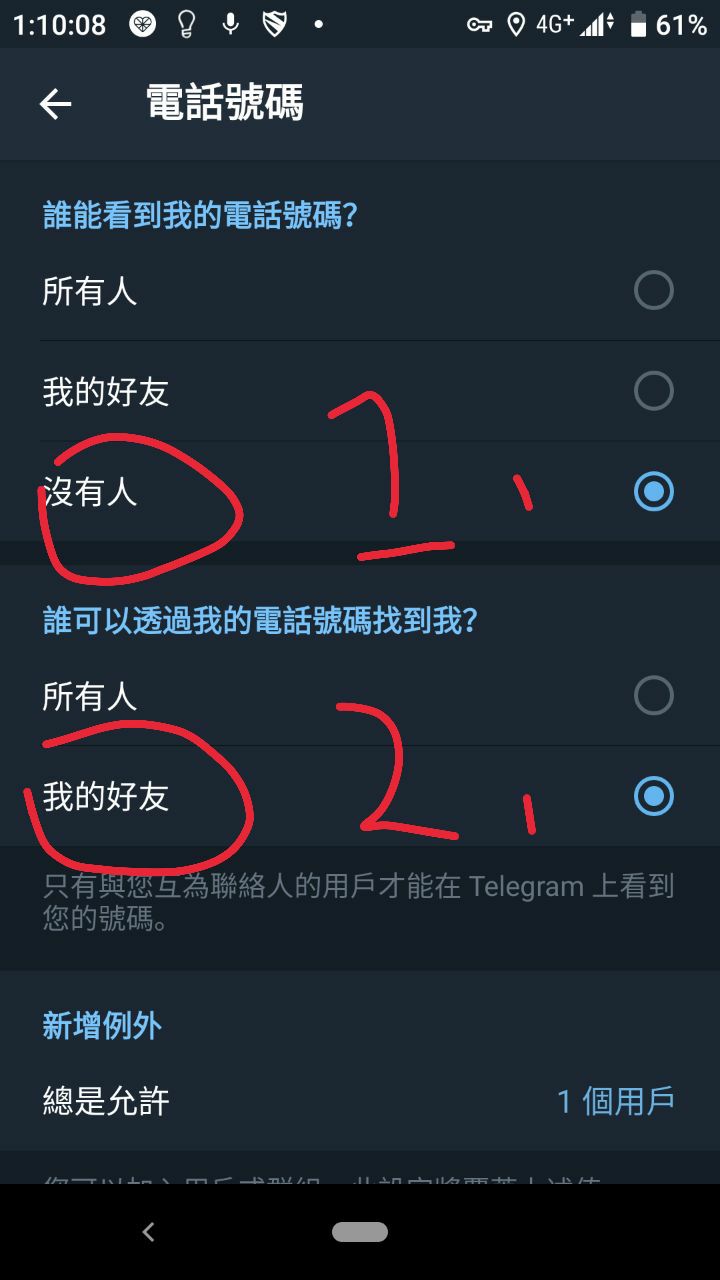This screenshot has width=720, height=1280.
Task: Go back from the 電話號碼 screen
Action: click(x=56, y=104)
